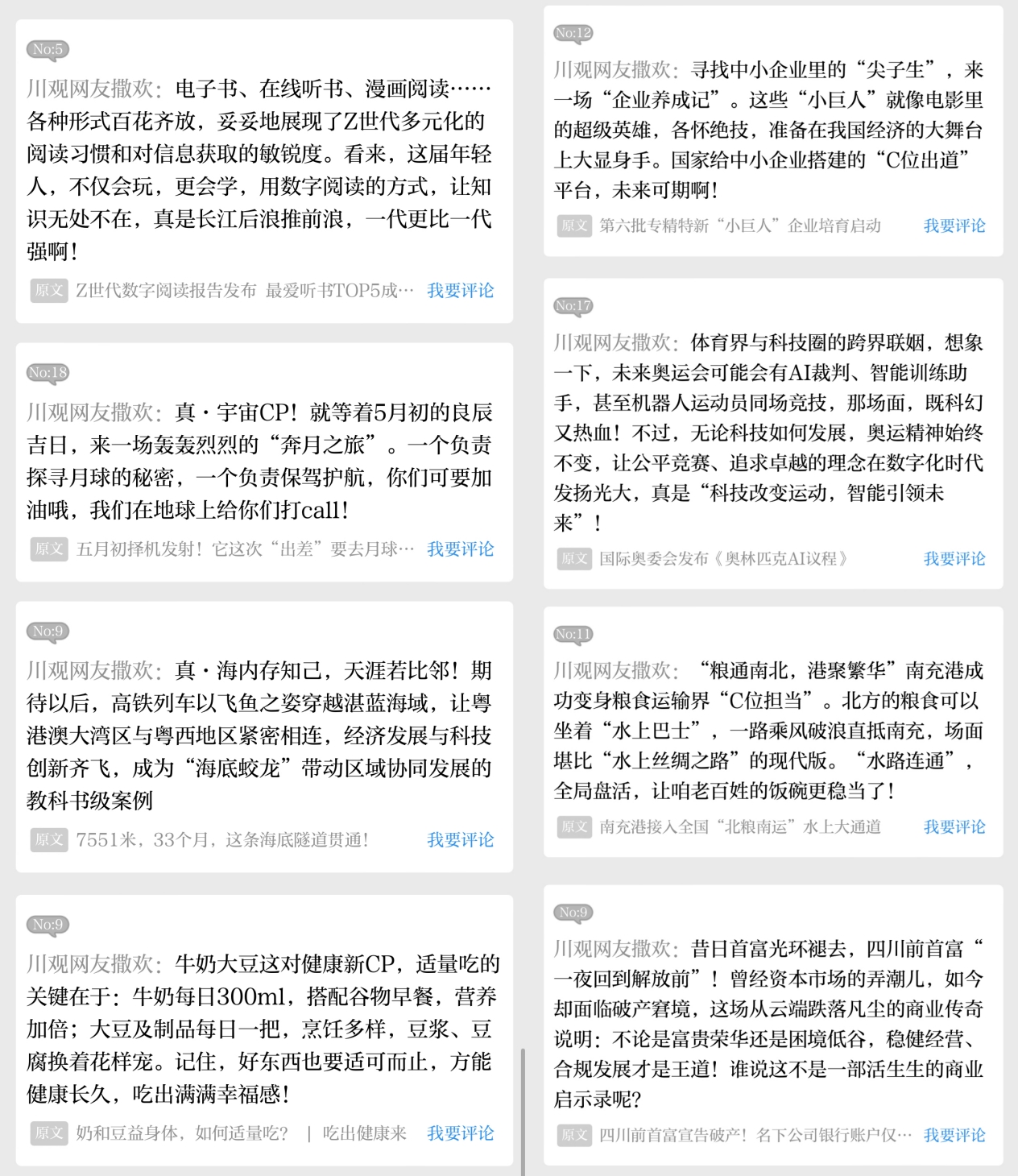Screen dimensions: 1018x1176
Task: Tap 我要评论 under the 奥运AI comment
Action: 954,559
